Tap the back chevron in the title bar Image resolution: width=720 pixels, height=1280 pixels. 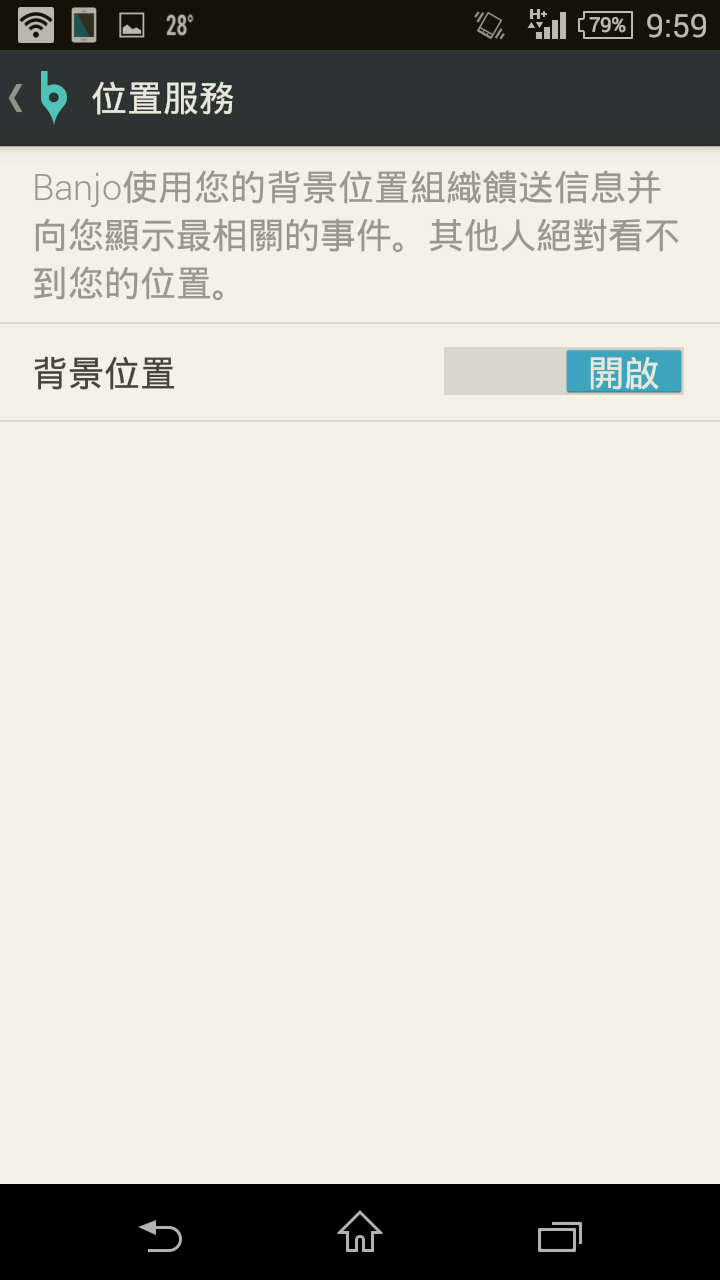point(14,98)
